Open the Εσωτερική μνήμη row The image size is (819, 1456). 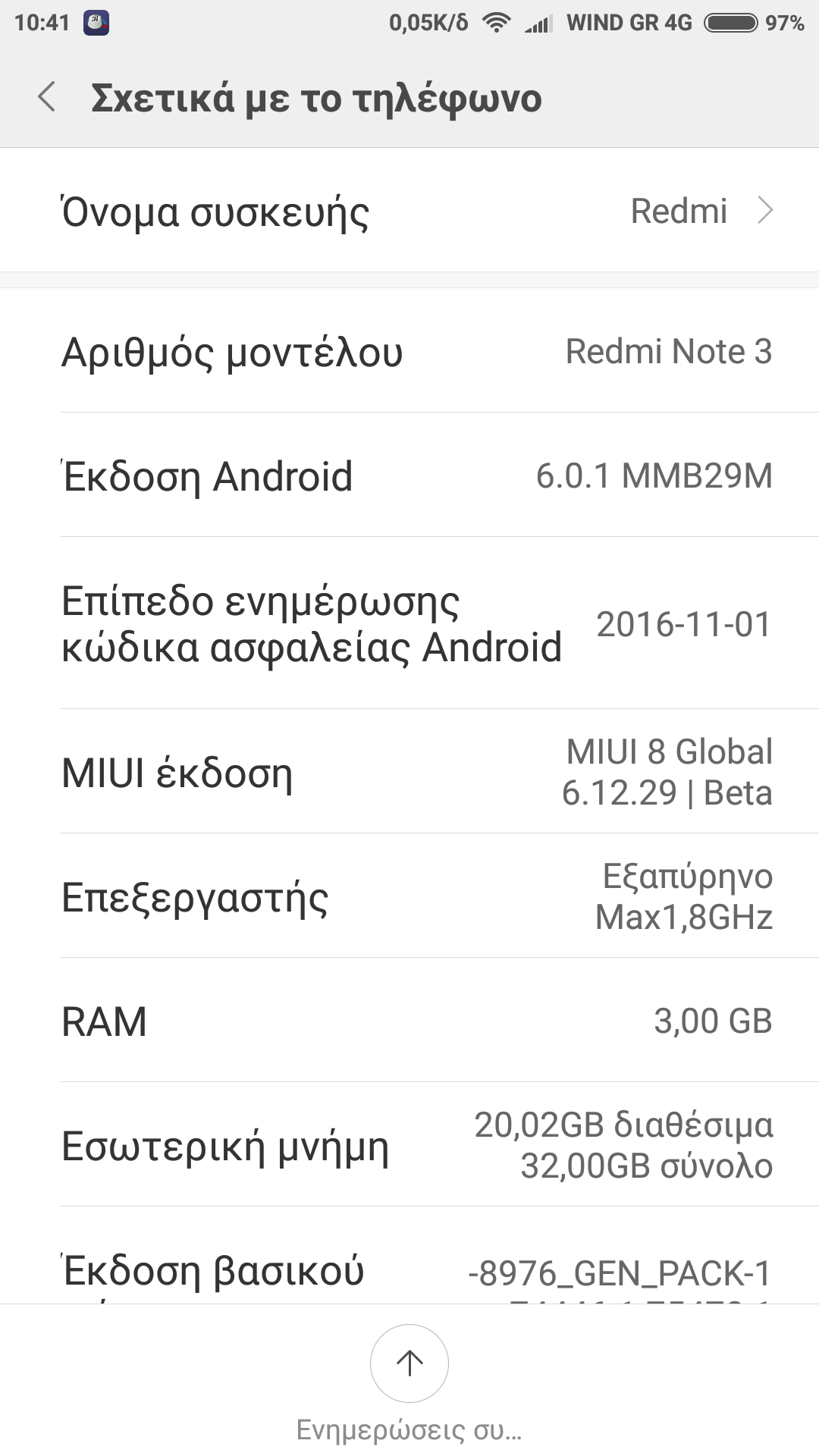point(409,1145)
